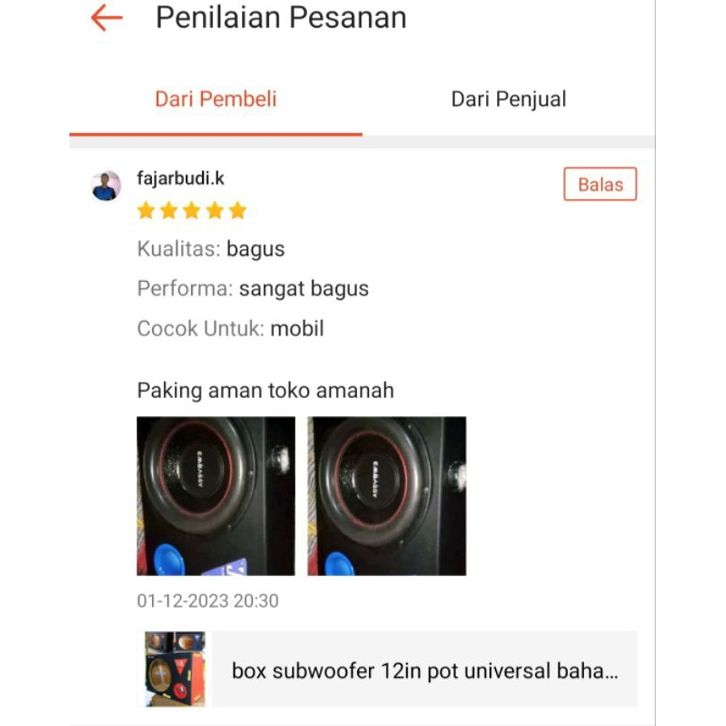View the second review photo
726x726 pixels.
point(386,496)
